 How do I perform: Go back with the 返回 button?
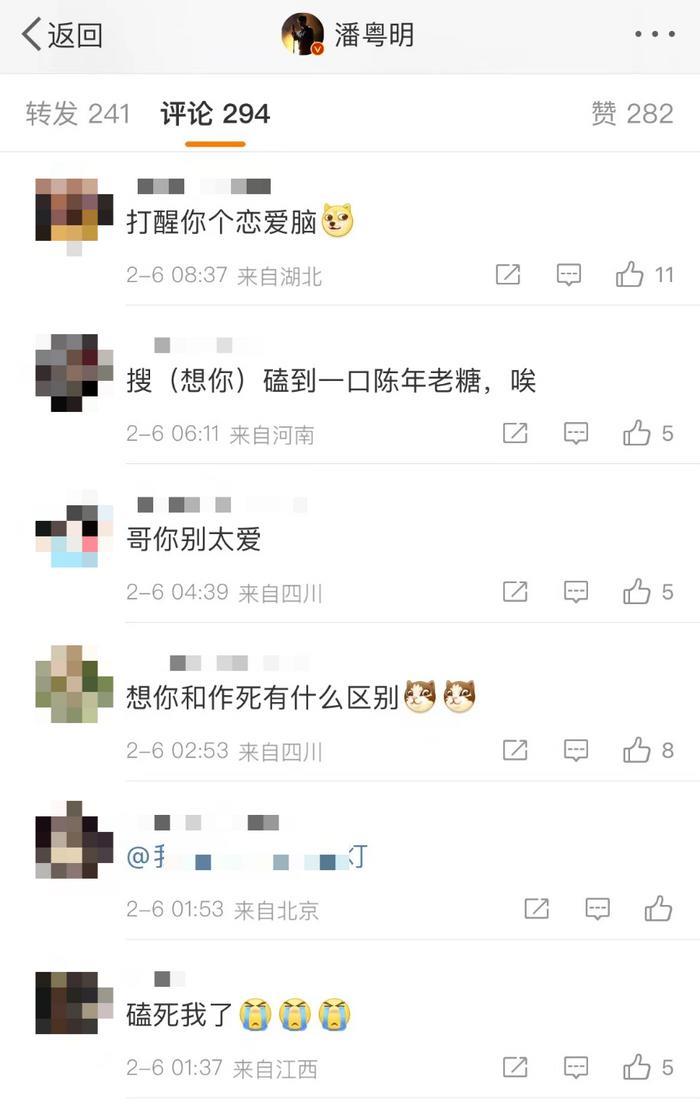tap(62, 34)
